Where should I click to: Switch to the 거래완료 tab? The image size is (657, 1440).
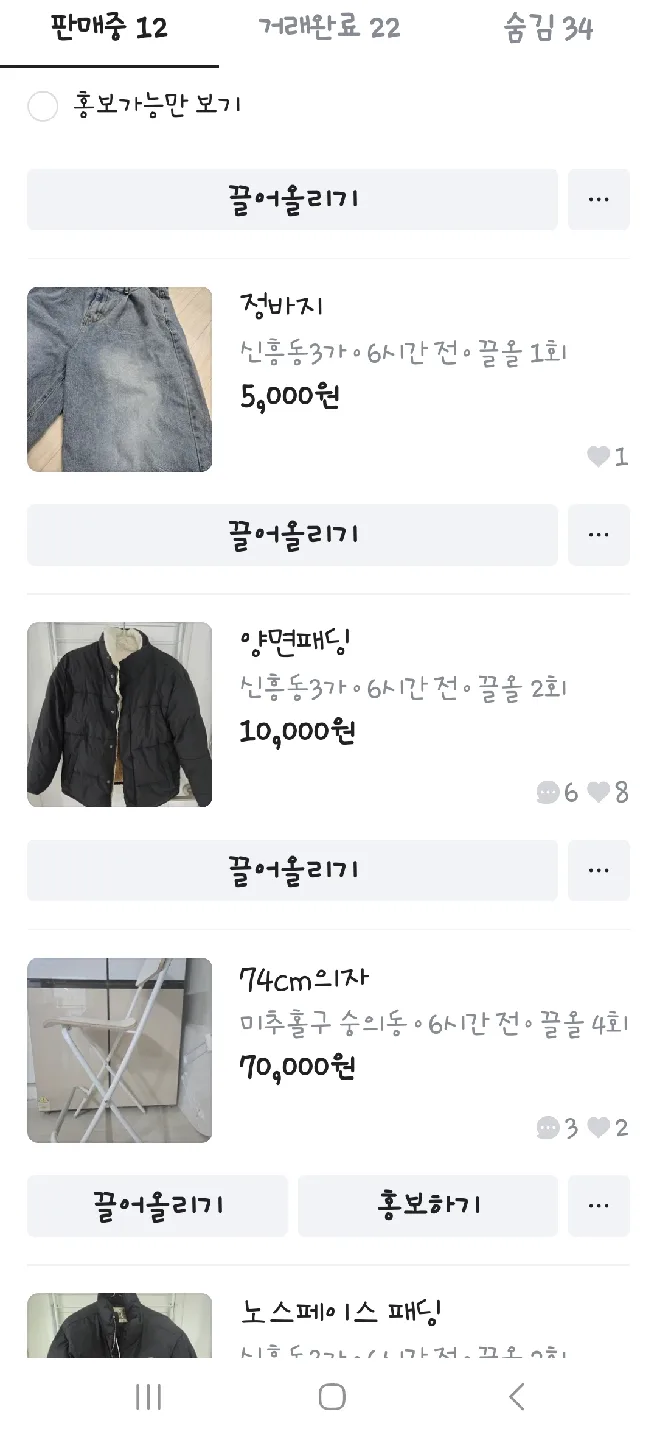coord(329,28)
